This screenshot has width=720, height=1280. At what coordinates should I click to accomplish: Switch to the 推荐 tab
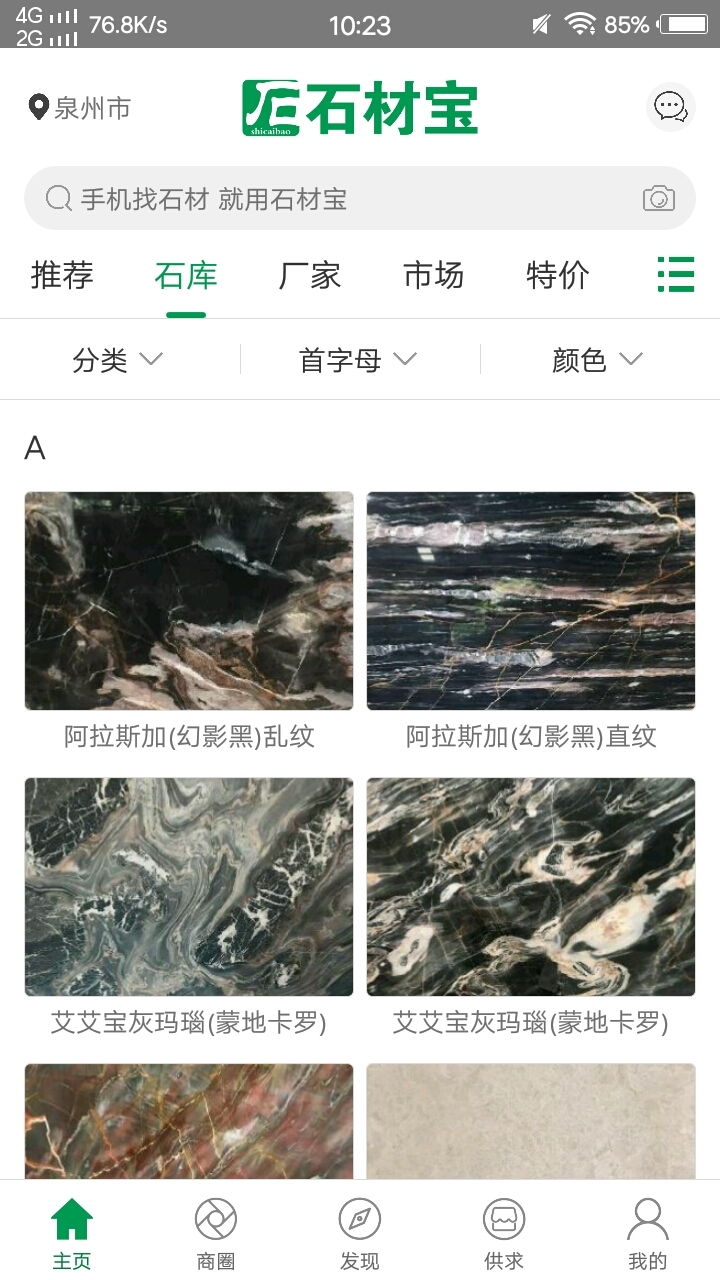[x=62, y=275]
